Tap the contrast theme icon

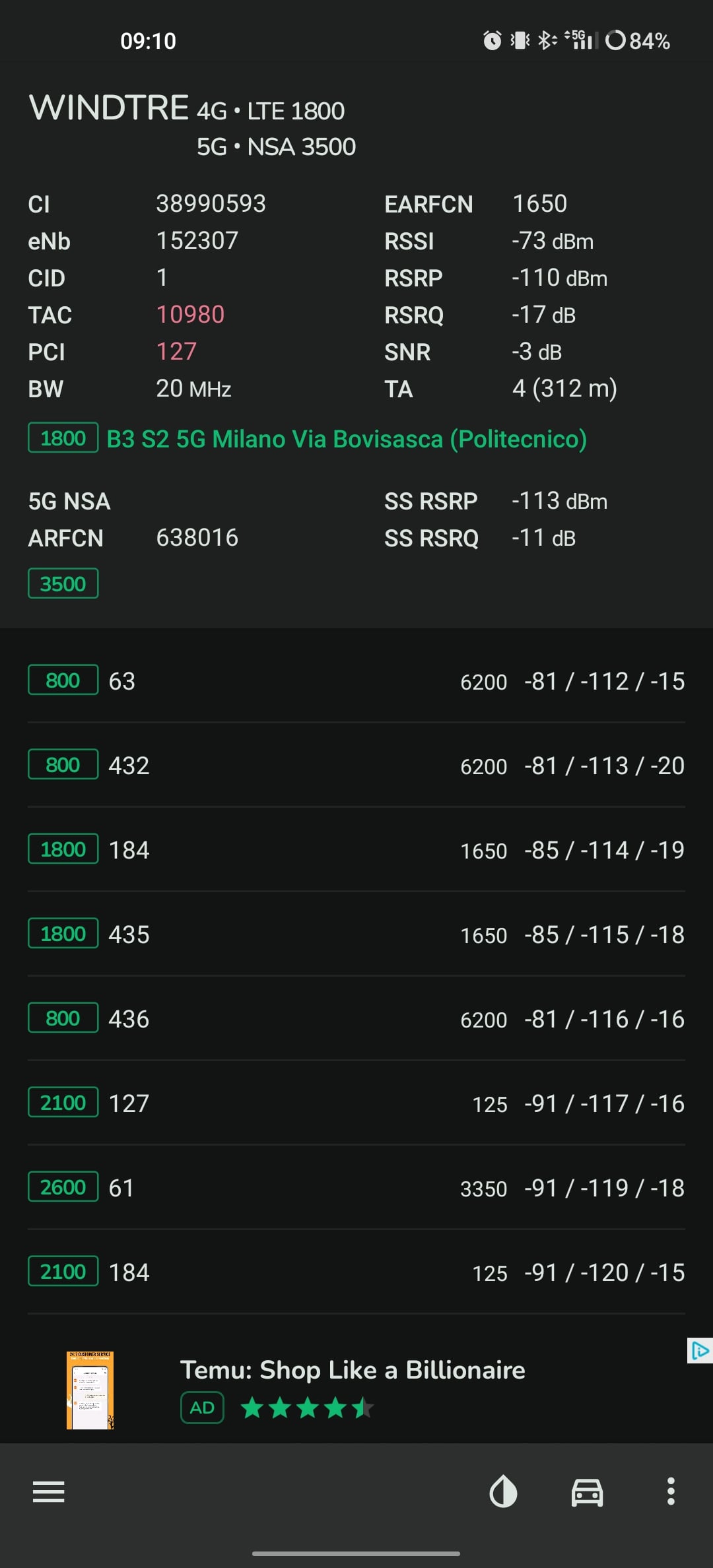point(503,1491)
